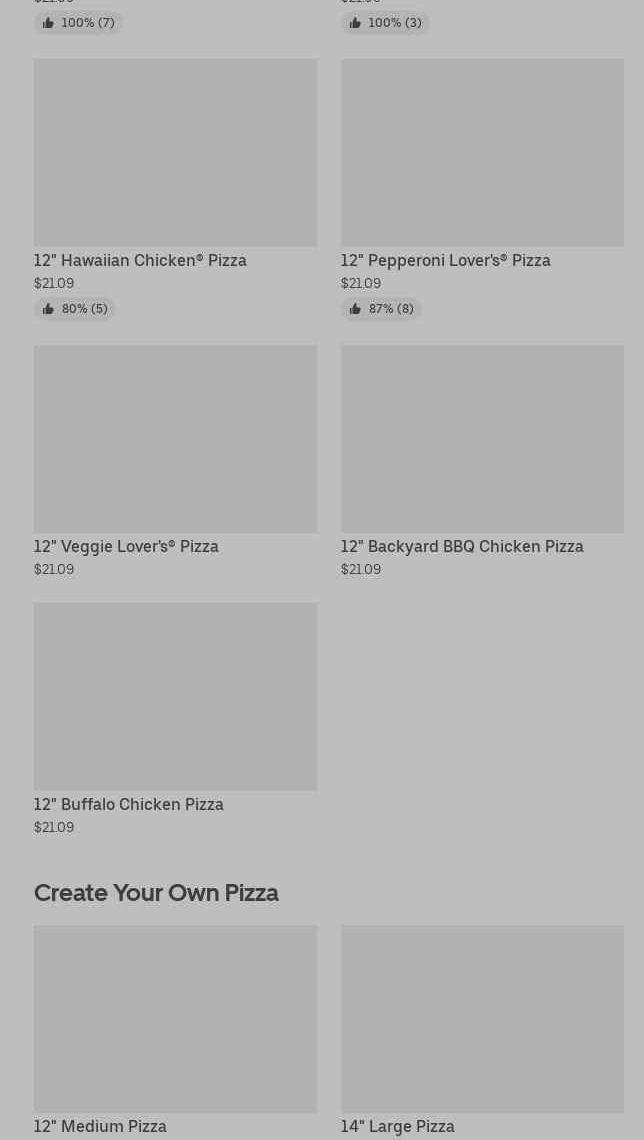Choose the 12" Buffalo Chicken Pizza
This screenshot has width=644, height=1140.
[x=175, y=697]
